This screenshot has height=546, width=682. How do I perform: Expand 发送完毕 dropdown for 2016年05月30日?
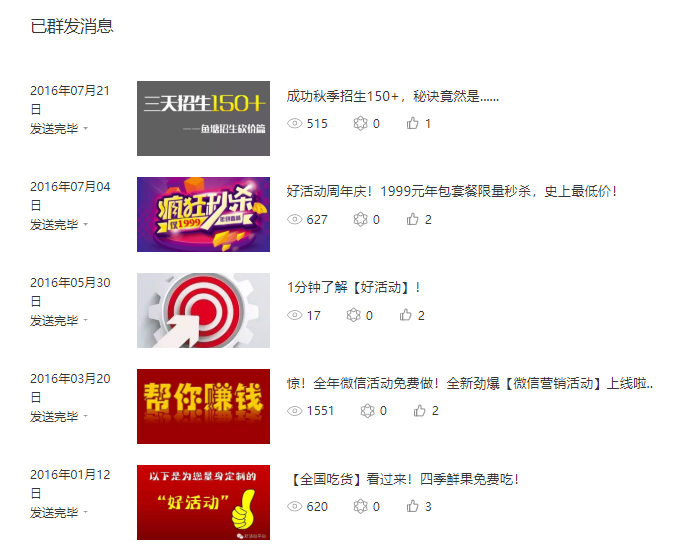(85, 321)
